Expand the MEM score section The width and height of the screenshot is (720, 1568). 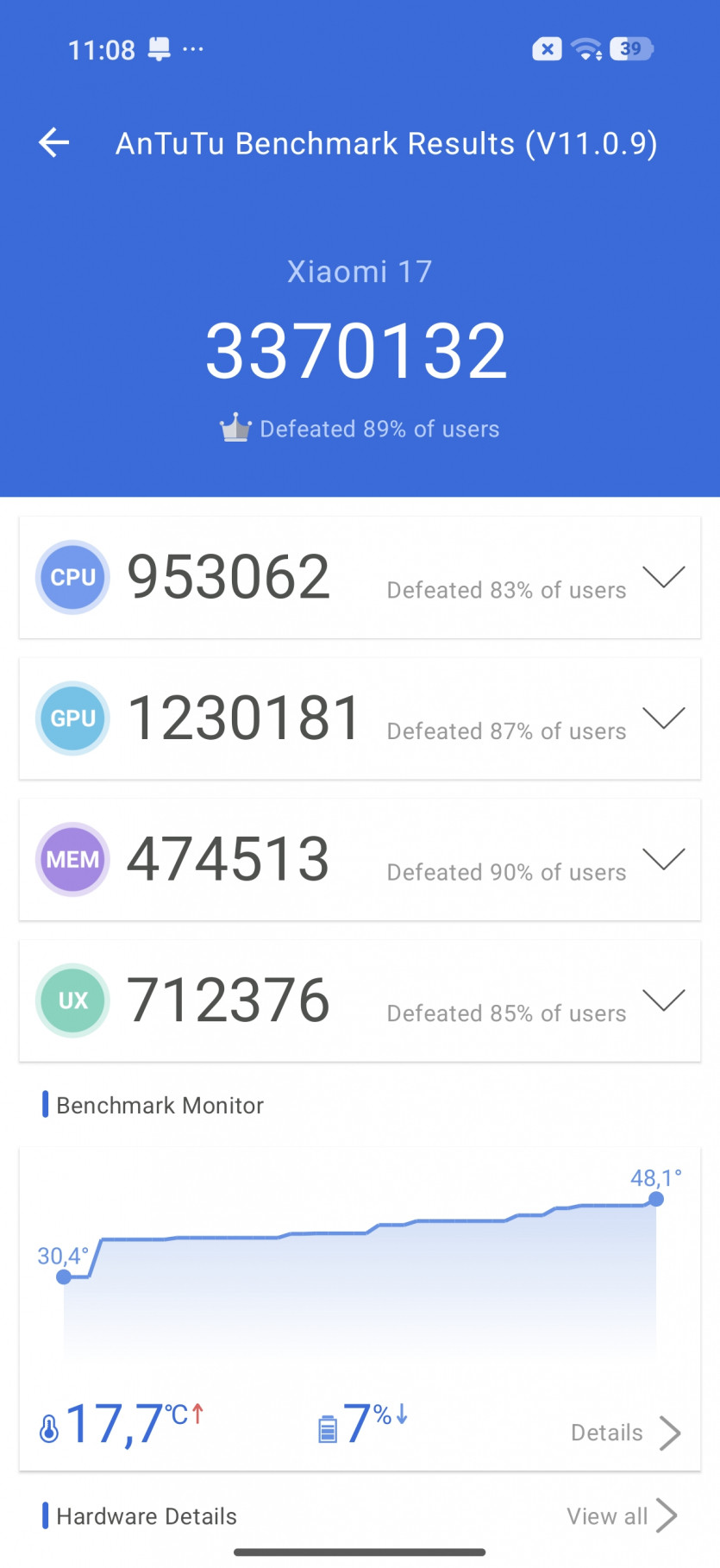point(663,859)
